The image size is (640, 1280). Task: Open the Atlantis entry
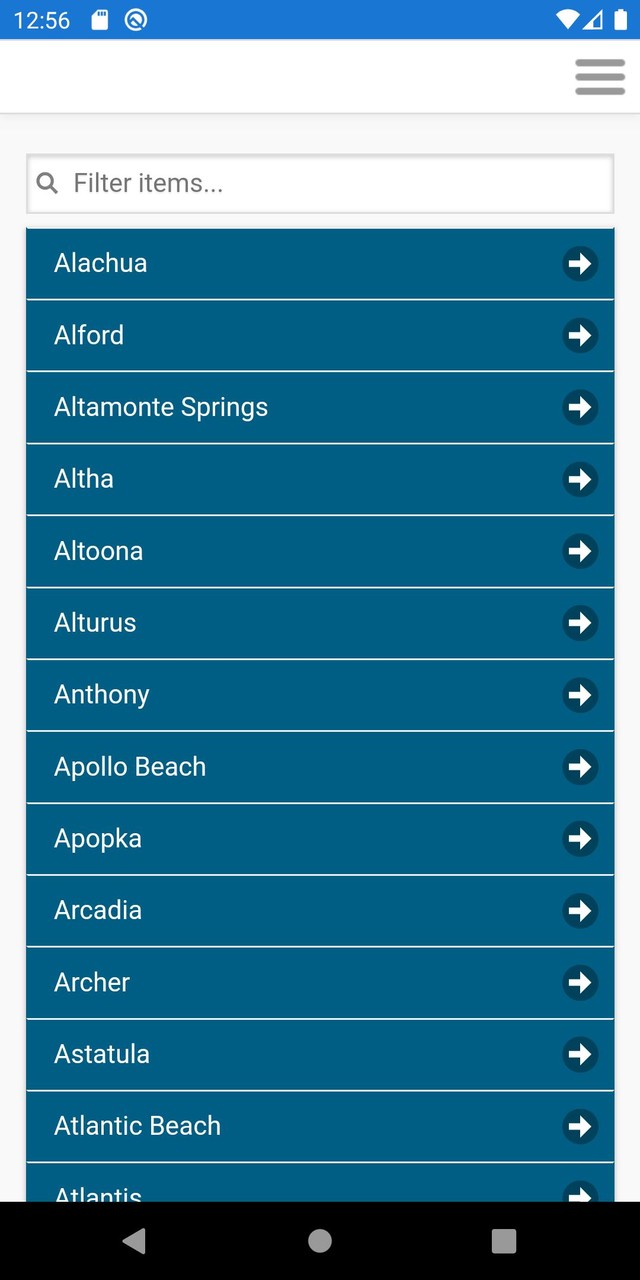(x=320, y=1186)
